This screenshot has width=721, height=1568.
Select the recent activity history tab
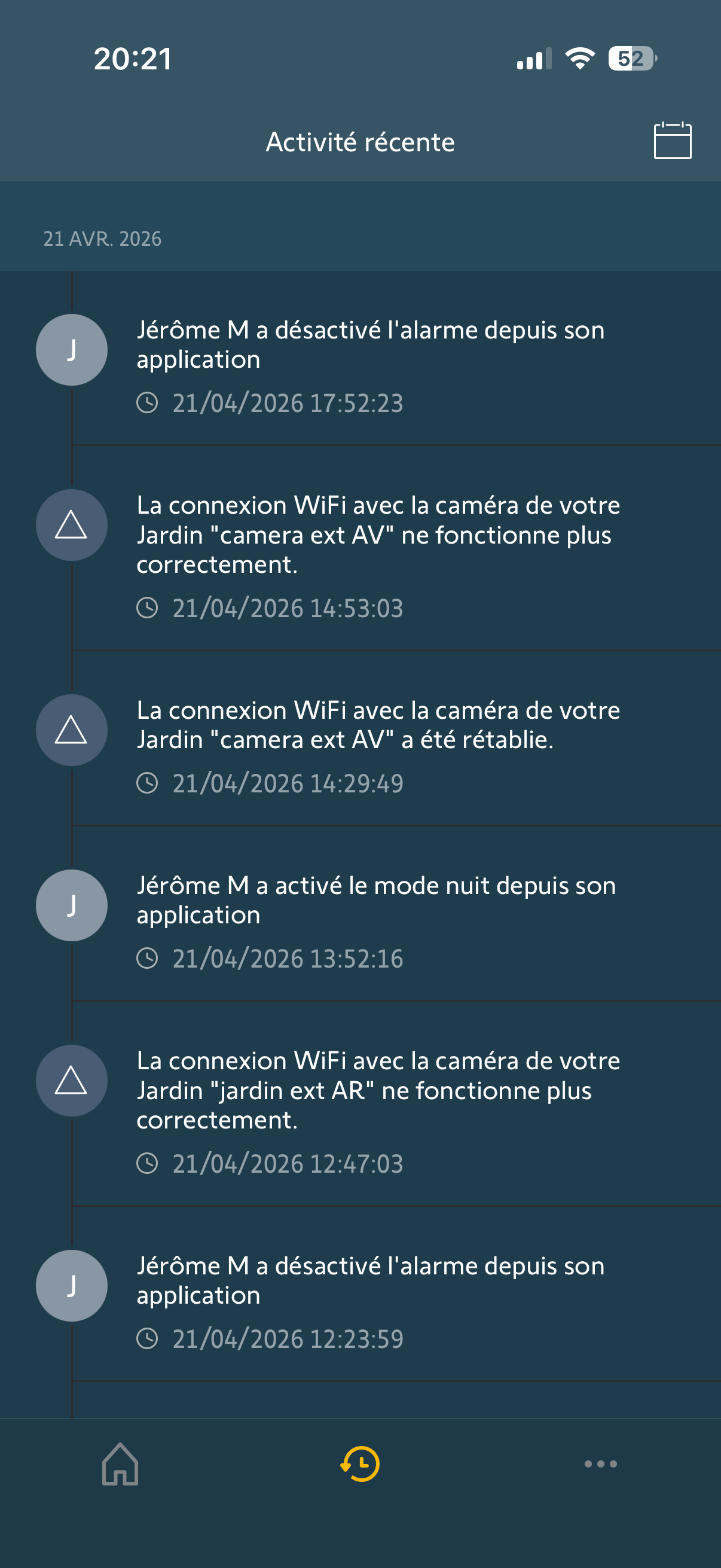click(x=360, y=1463)
